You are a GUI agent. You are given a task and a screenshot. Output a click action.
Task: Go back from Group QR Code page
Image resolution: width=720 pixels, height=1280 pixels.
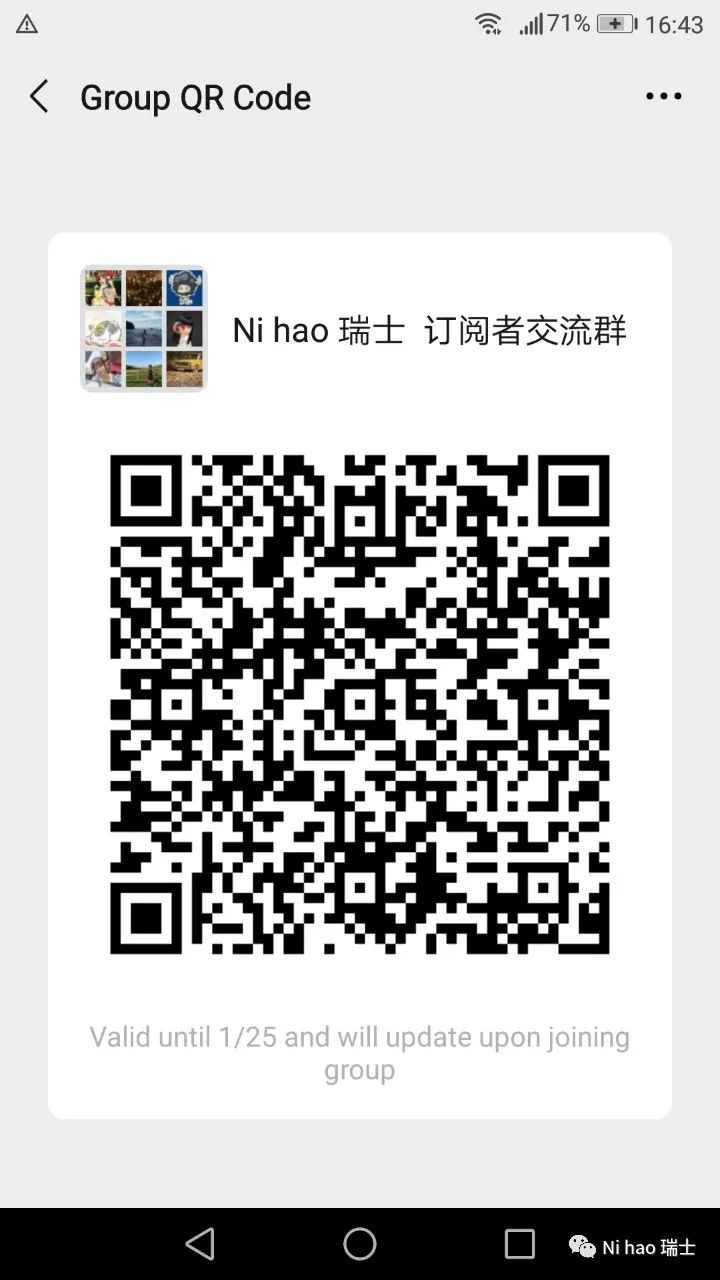click(x=39, y=97)
